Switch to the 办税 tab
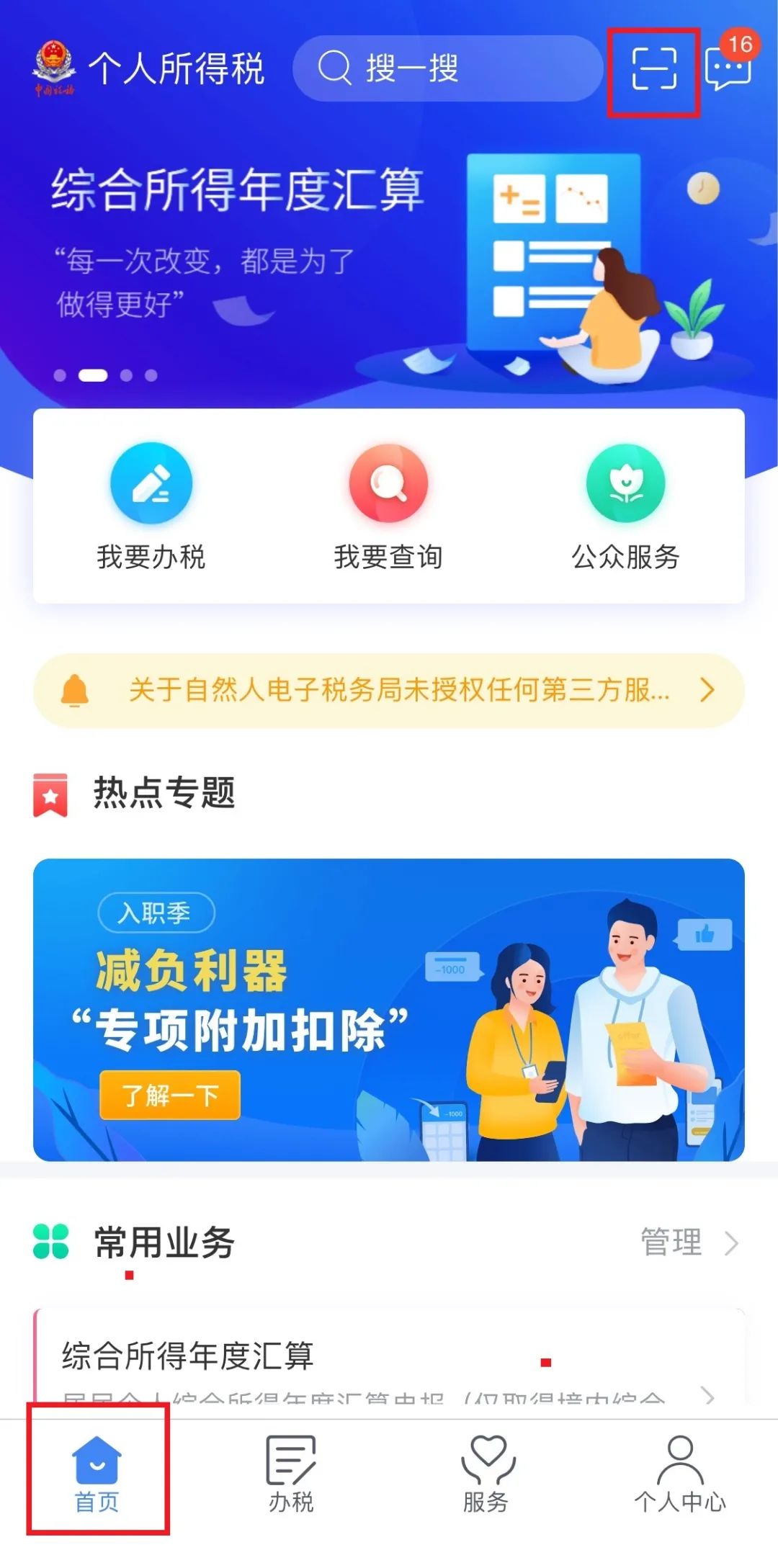Viewport: 778px width, 1568px height. pos(291,1474)
